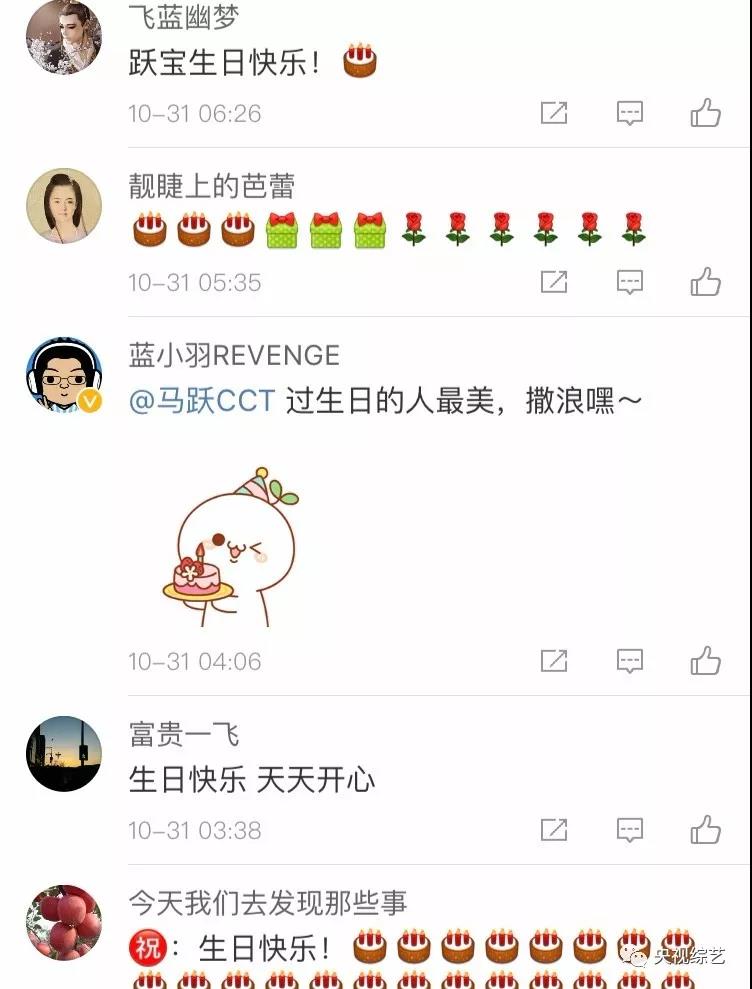Open the @马跃CCT mention link
This screenshot has height=989, width=752.
(201, 402)
